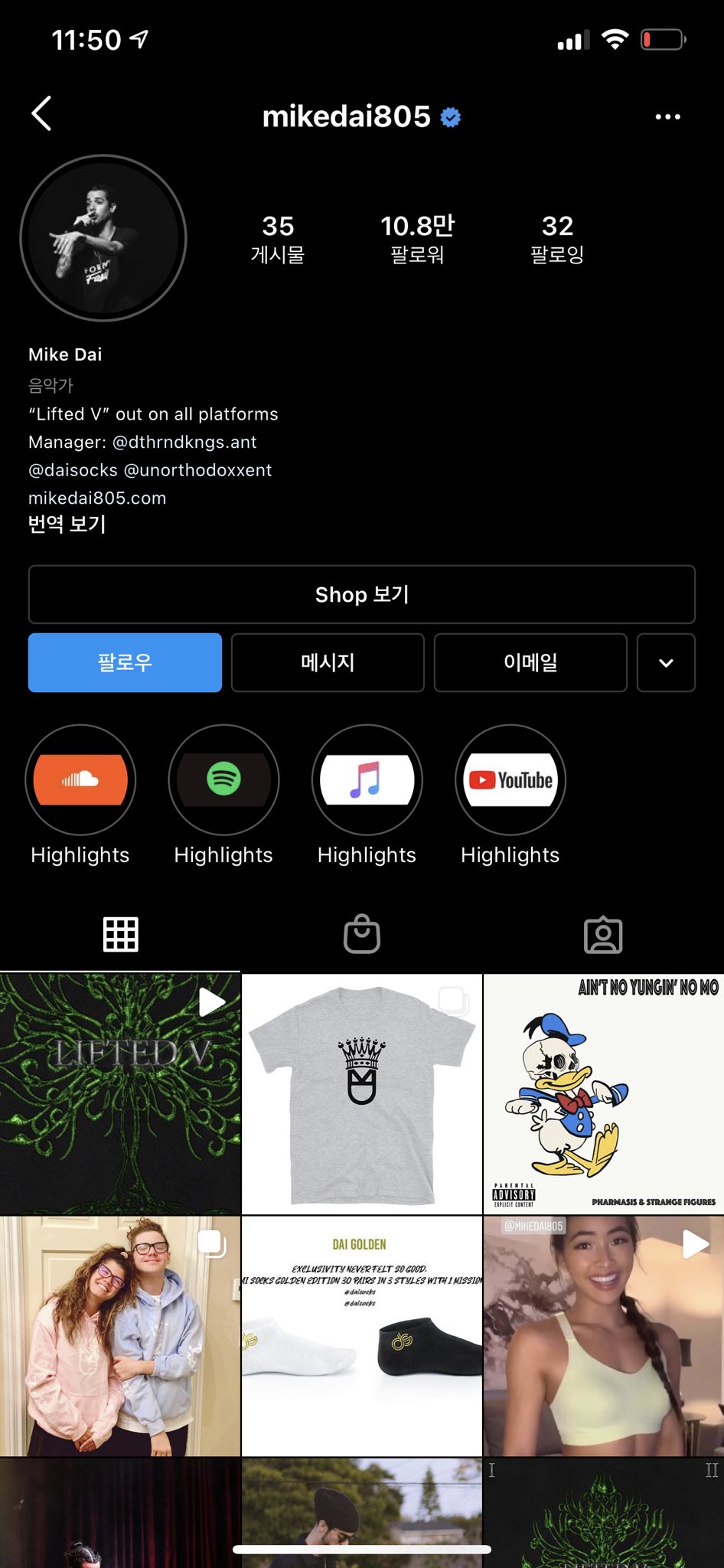Image resolution: width=724 pixels, height=1568 pixels.
Task: Send a message via 메시지 button
Action: 328,662
